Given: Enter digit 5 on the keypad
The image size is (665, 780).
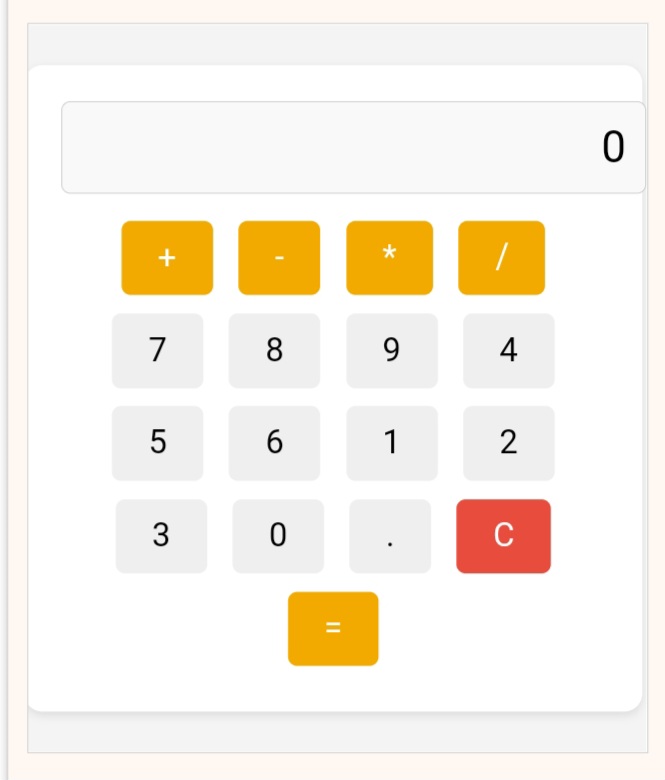Looking at the screenshot, I should tap(157, 443).
